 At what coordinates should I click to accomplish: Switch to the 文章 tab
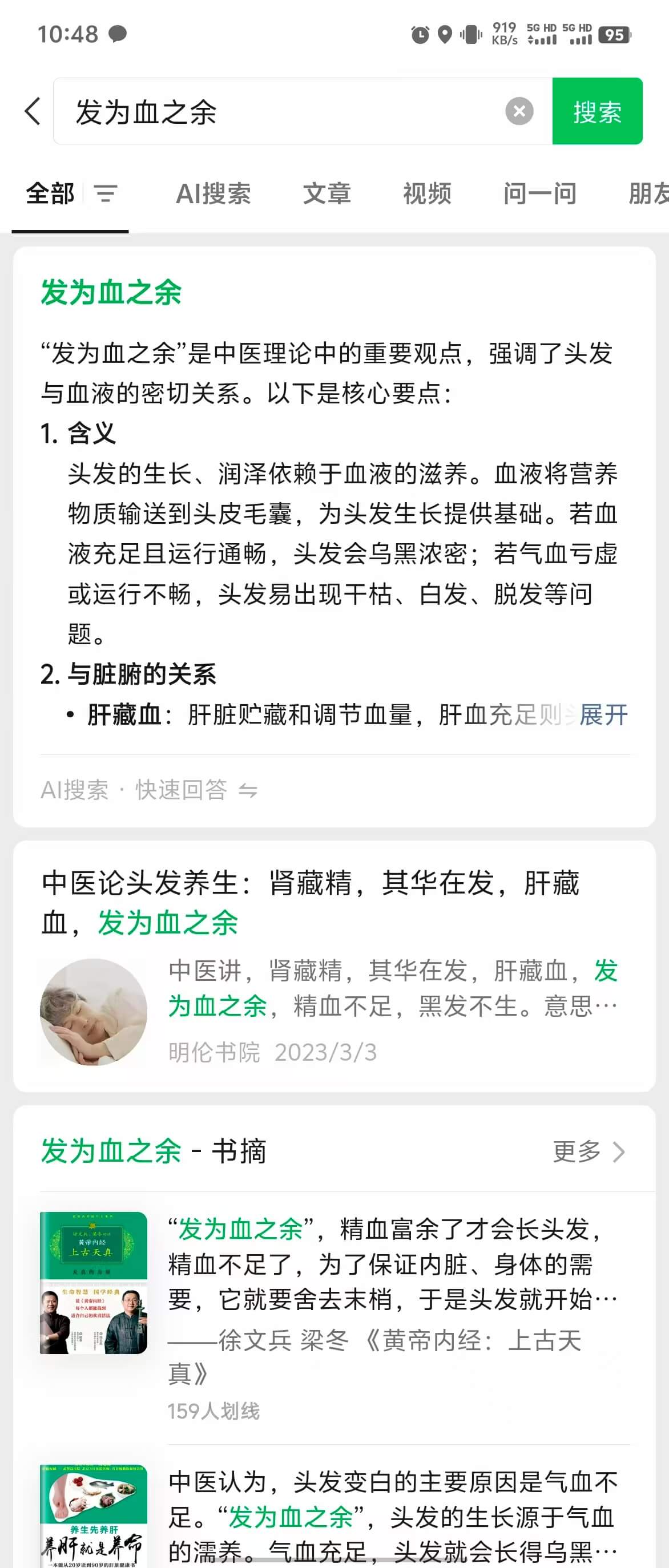[x=327, y=193]
